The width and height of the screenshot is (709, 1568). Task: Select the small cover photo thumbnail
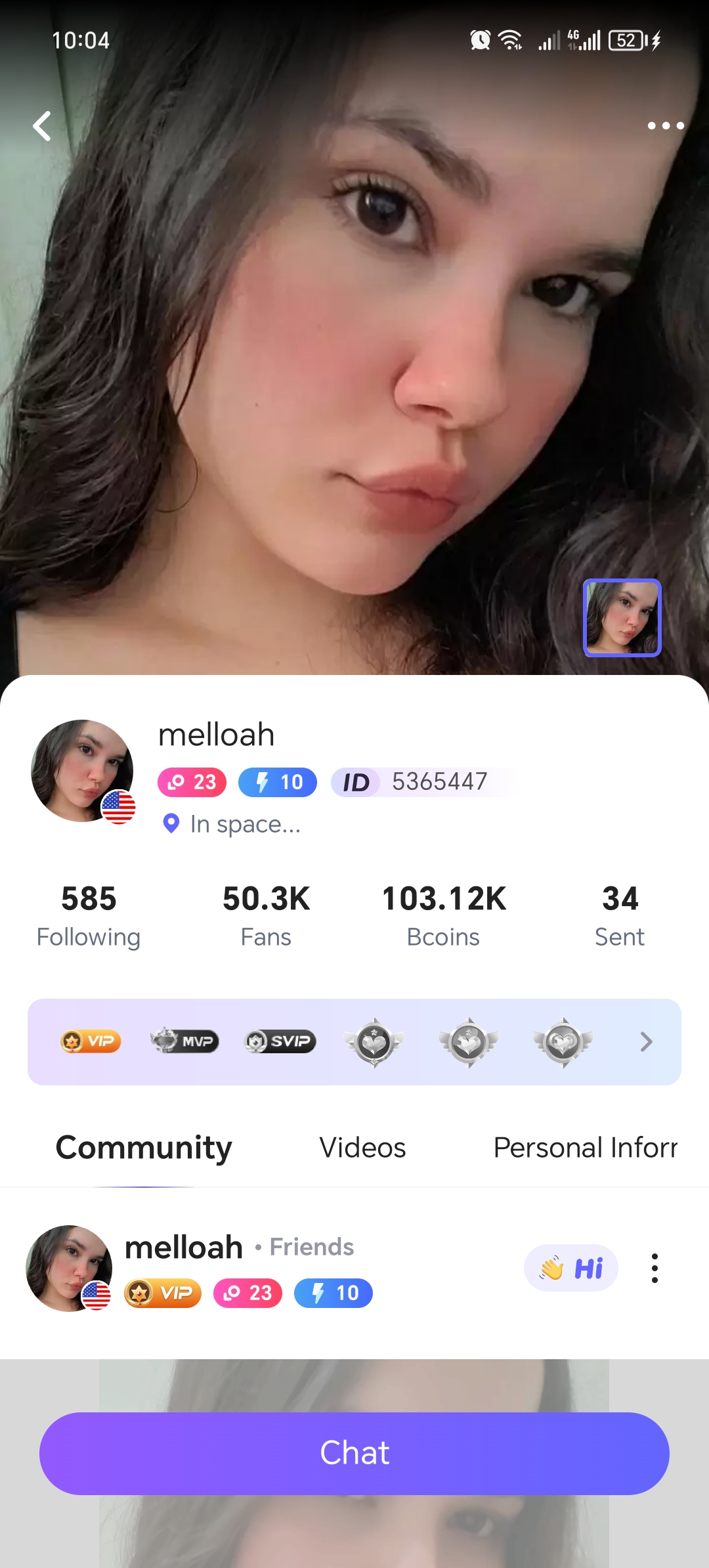click(622, 617)
